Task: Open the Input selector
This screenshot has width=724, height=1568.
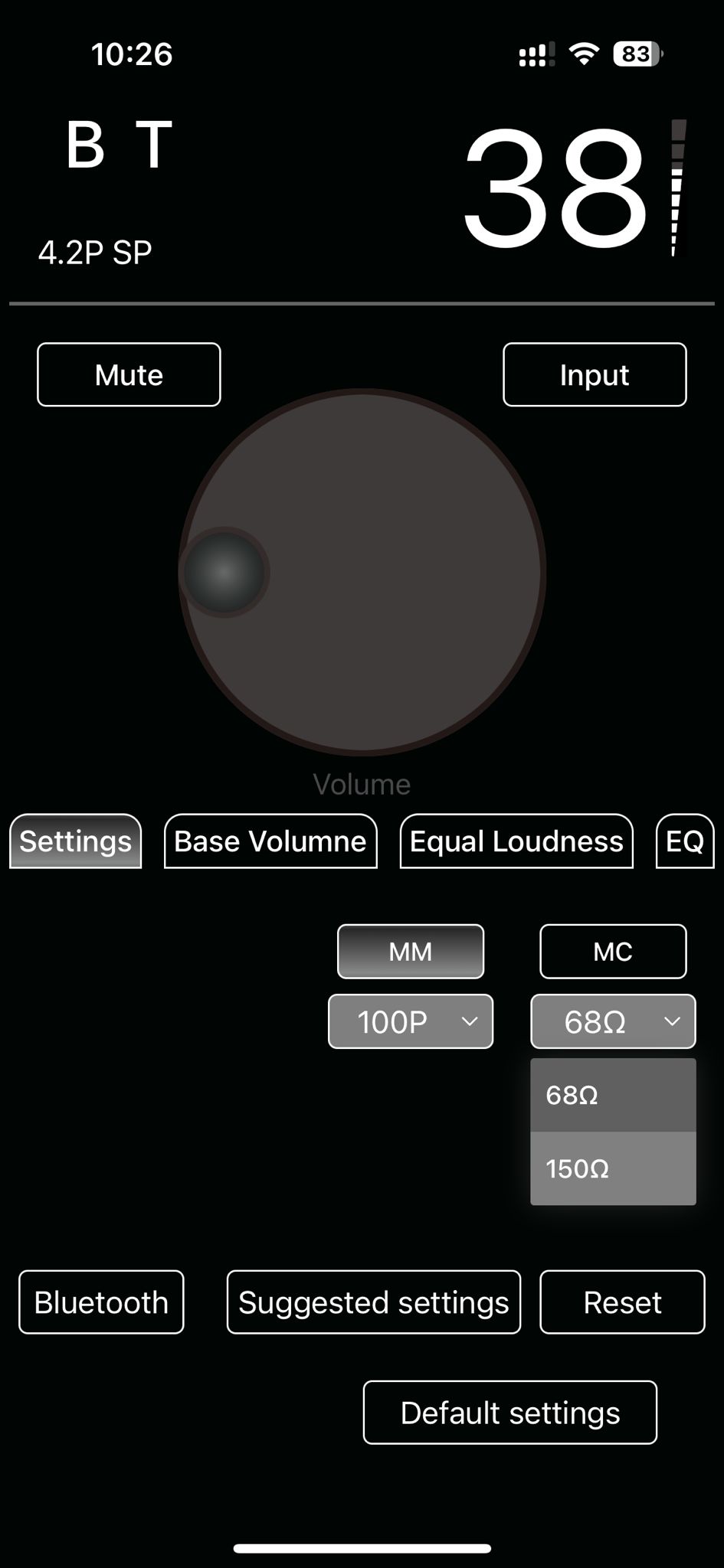Action: [x=595, y=374]
